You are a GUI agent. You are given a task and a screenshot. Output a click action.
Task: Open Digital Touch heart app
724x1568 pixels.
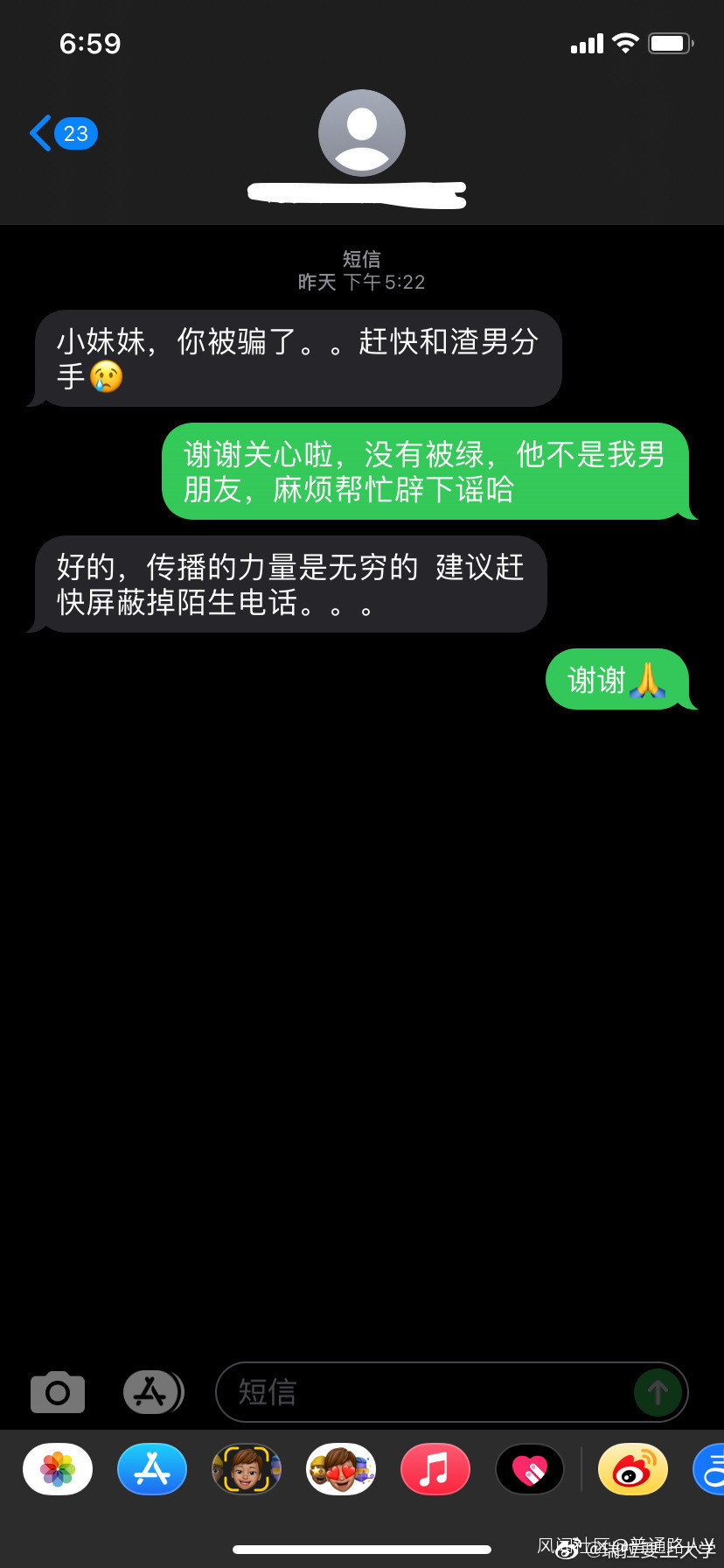click(530, 1469)
